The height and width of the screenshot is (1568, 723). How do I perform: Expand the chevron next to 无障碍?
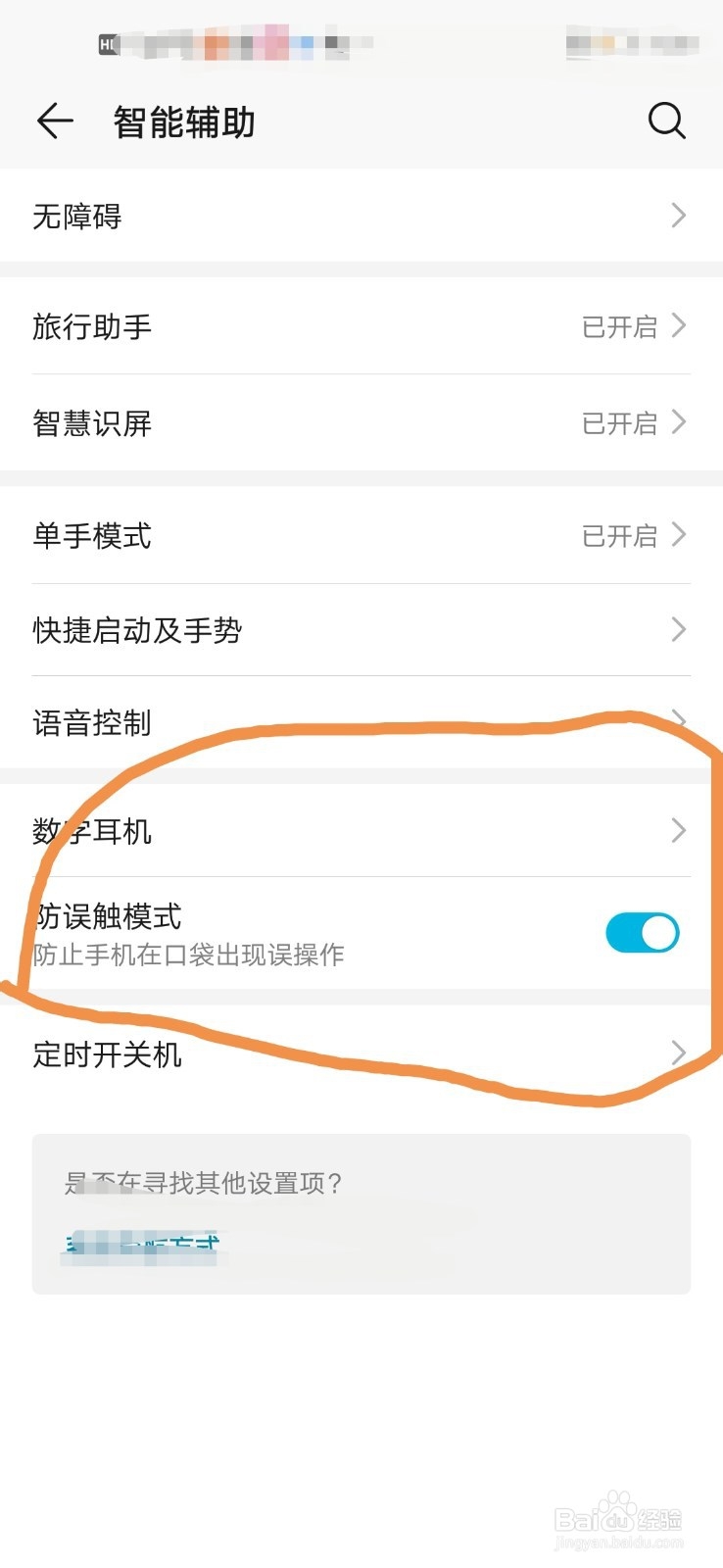677,216
